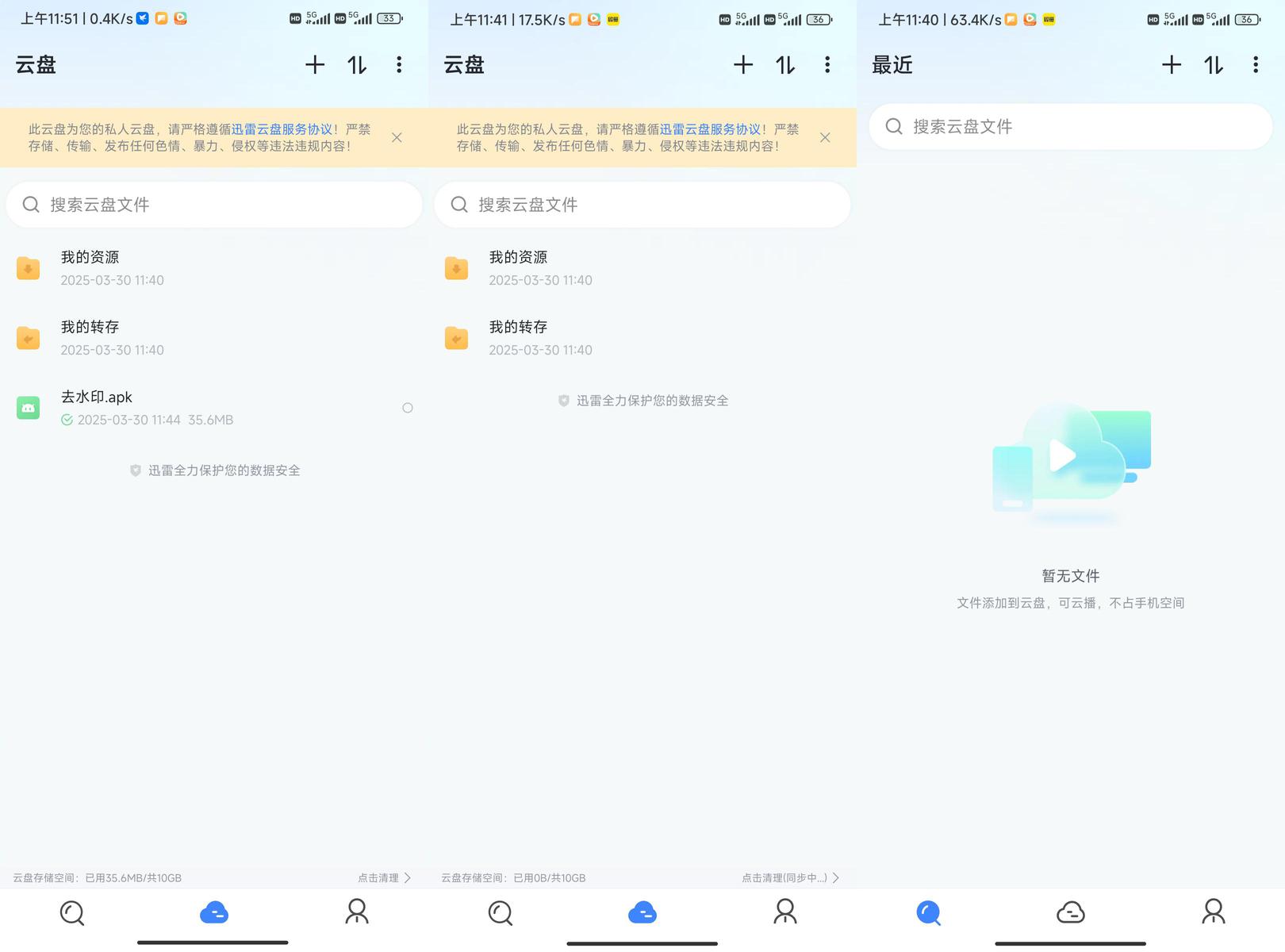Open 迅雷云盘服务协议 link on the 11:51 screen
Viewport: 1285px width, 952px height.
pyautogui.click(x=282, y=129)
